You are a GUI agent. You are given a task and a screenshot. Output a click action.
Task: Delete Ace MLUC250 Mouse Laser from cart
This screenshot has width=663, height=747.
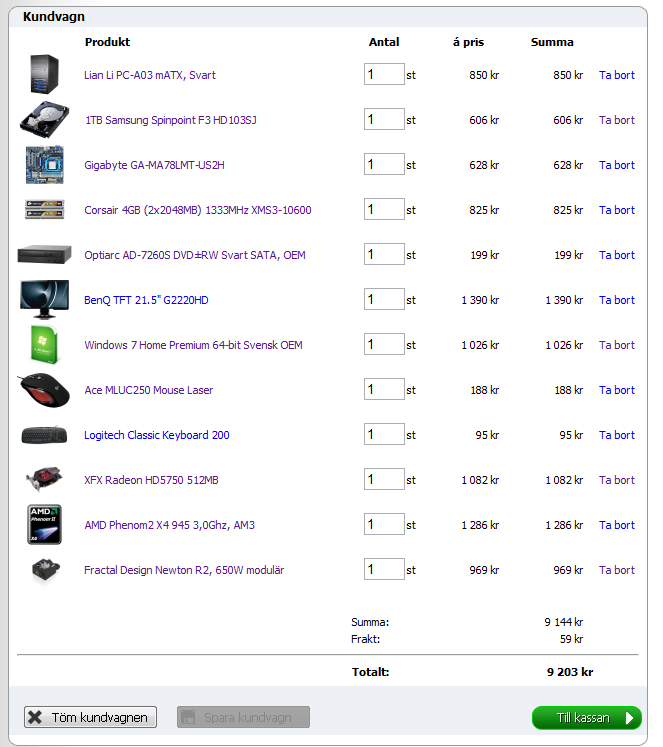[616, 390]
